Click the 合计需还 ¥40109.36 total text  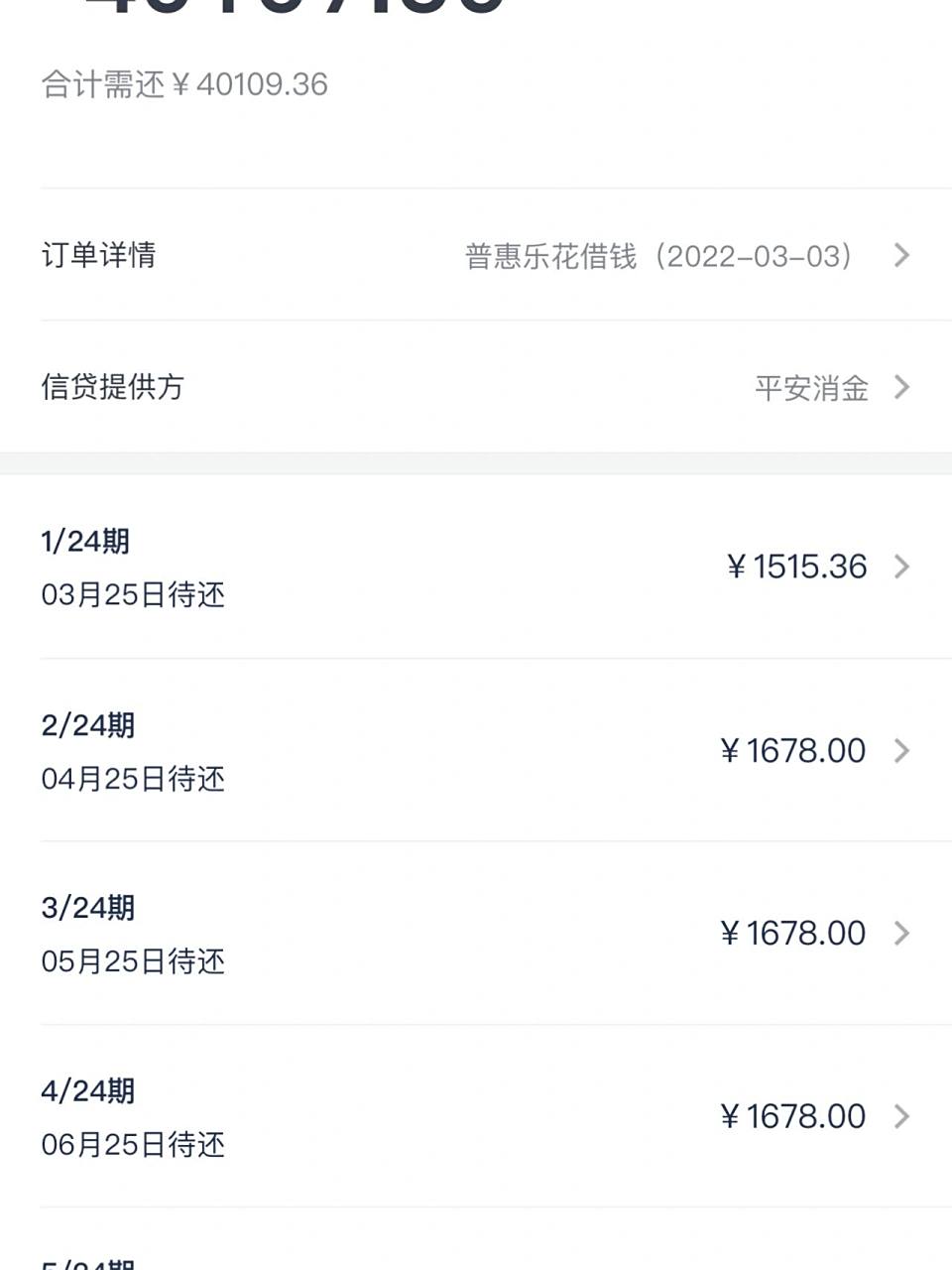click(x=182, y=84)
